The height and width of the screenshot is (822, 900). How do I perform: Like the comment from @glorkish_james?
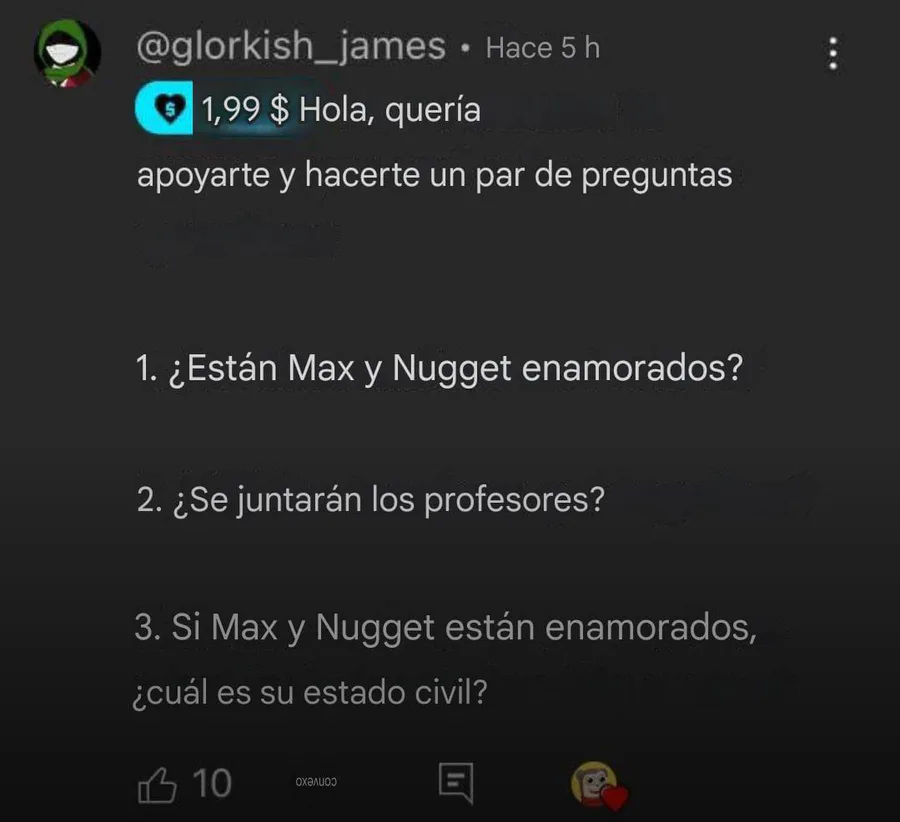(x=156, y=782)
